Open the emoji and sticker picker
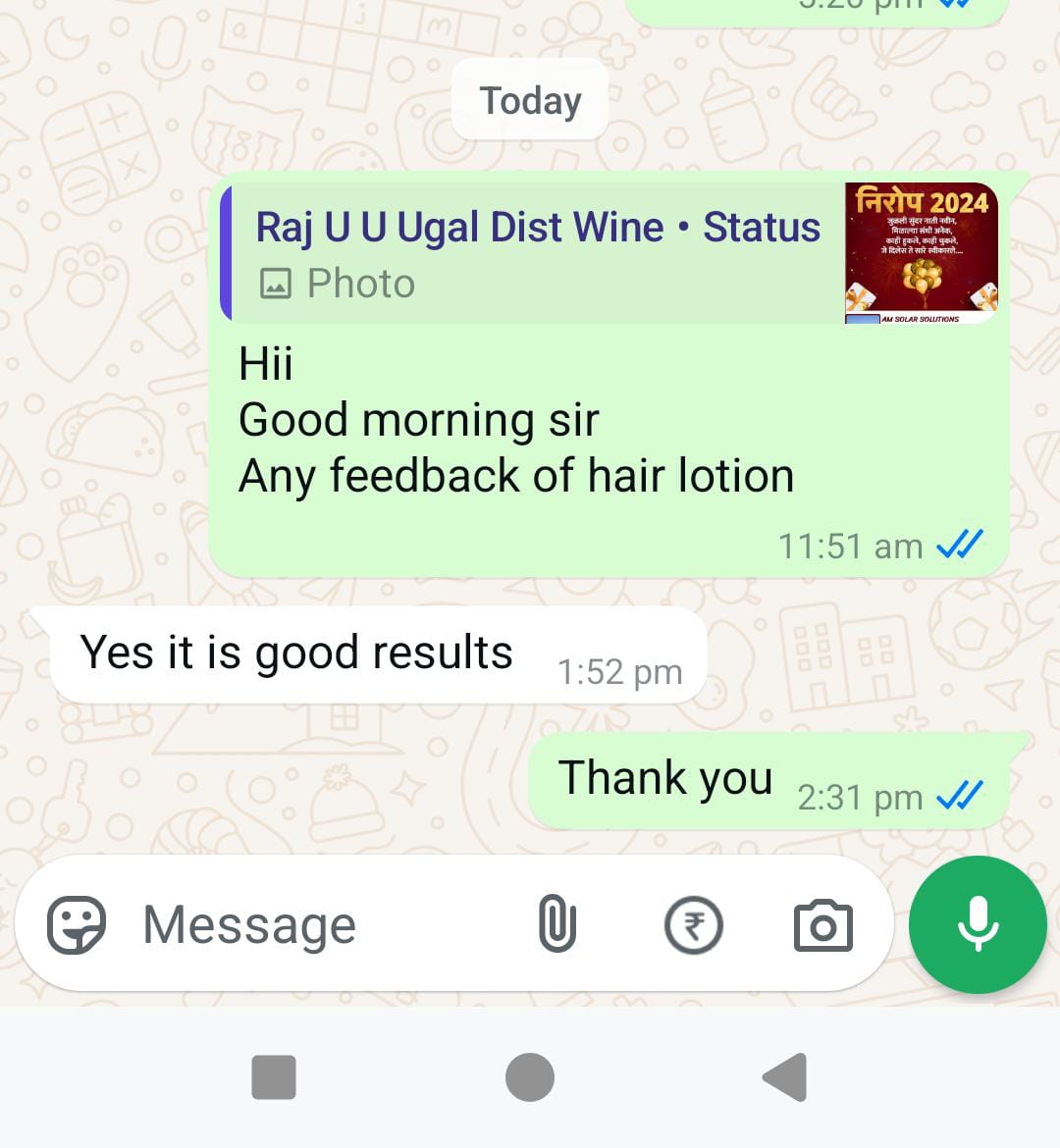The image size is (1060, 1148). 77,924
